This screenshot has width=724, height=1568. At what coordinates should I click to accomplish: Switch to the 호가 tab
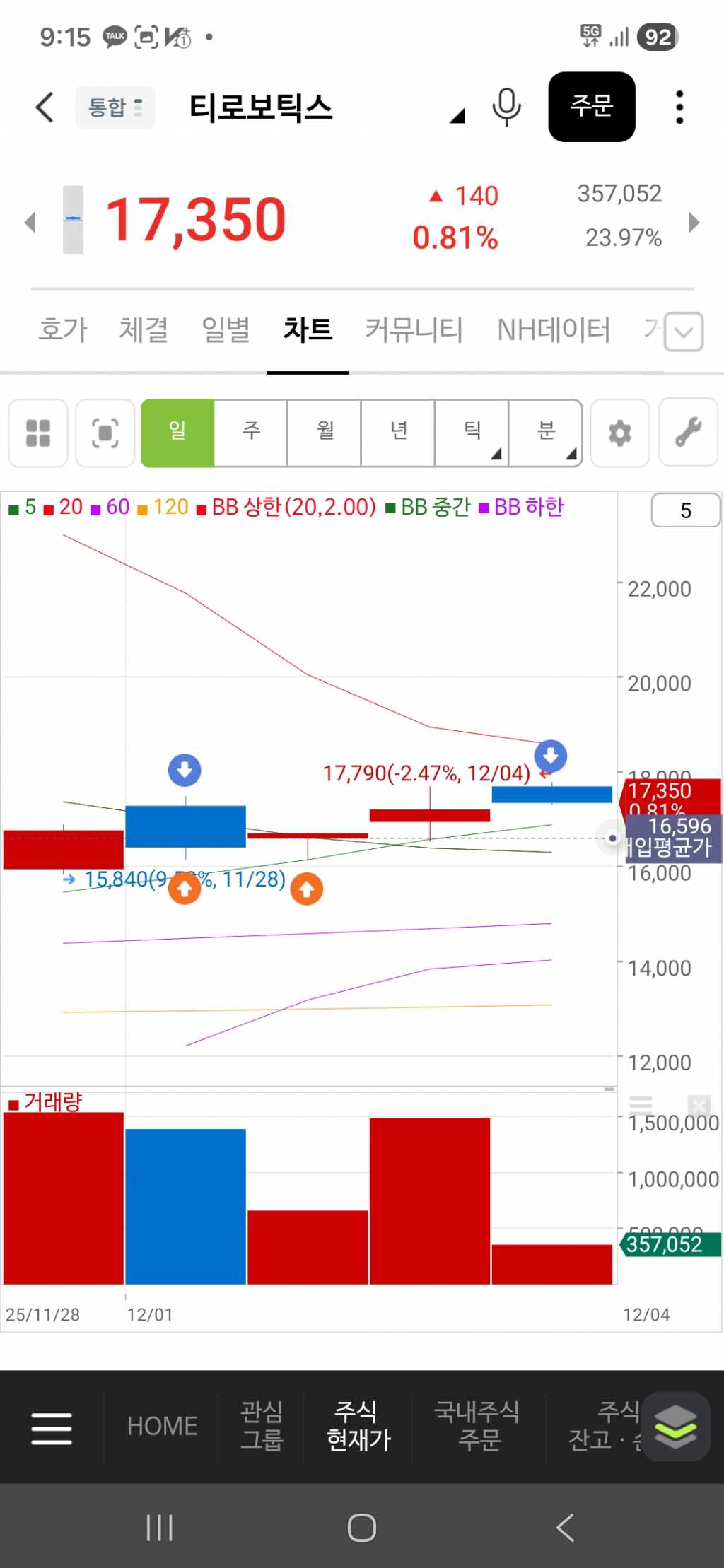coord(63,329)
